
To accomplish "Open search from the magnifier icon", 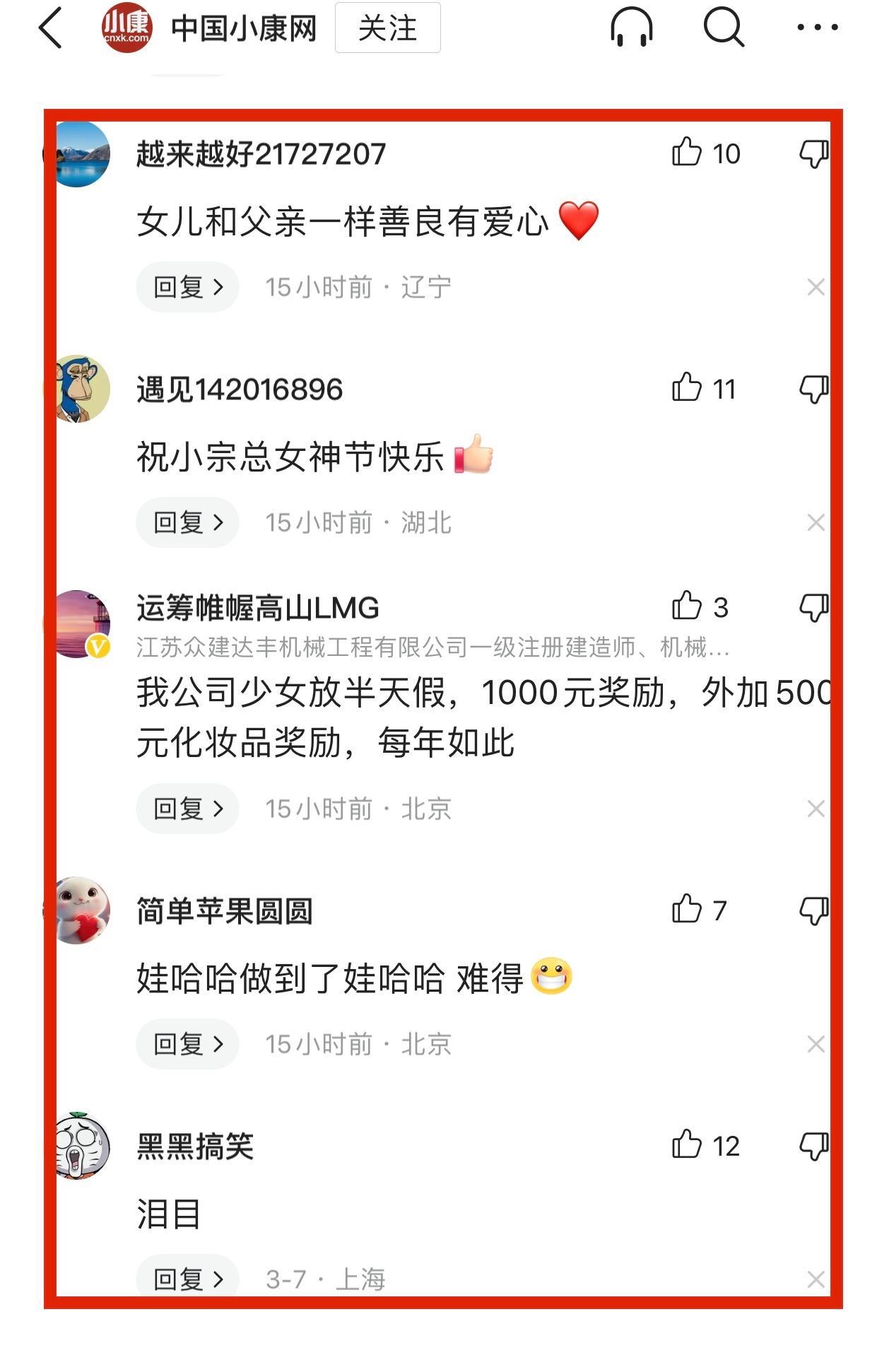I will pyautogui.click(x=724, y=28).
